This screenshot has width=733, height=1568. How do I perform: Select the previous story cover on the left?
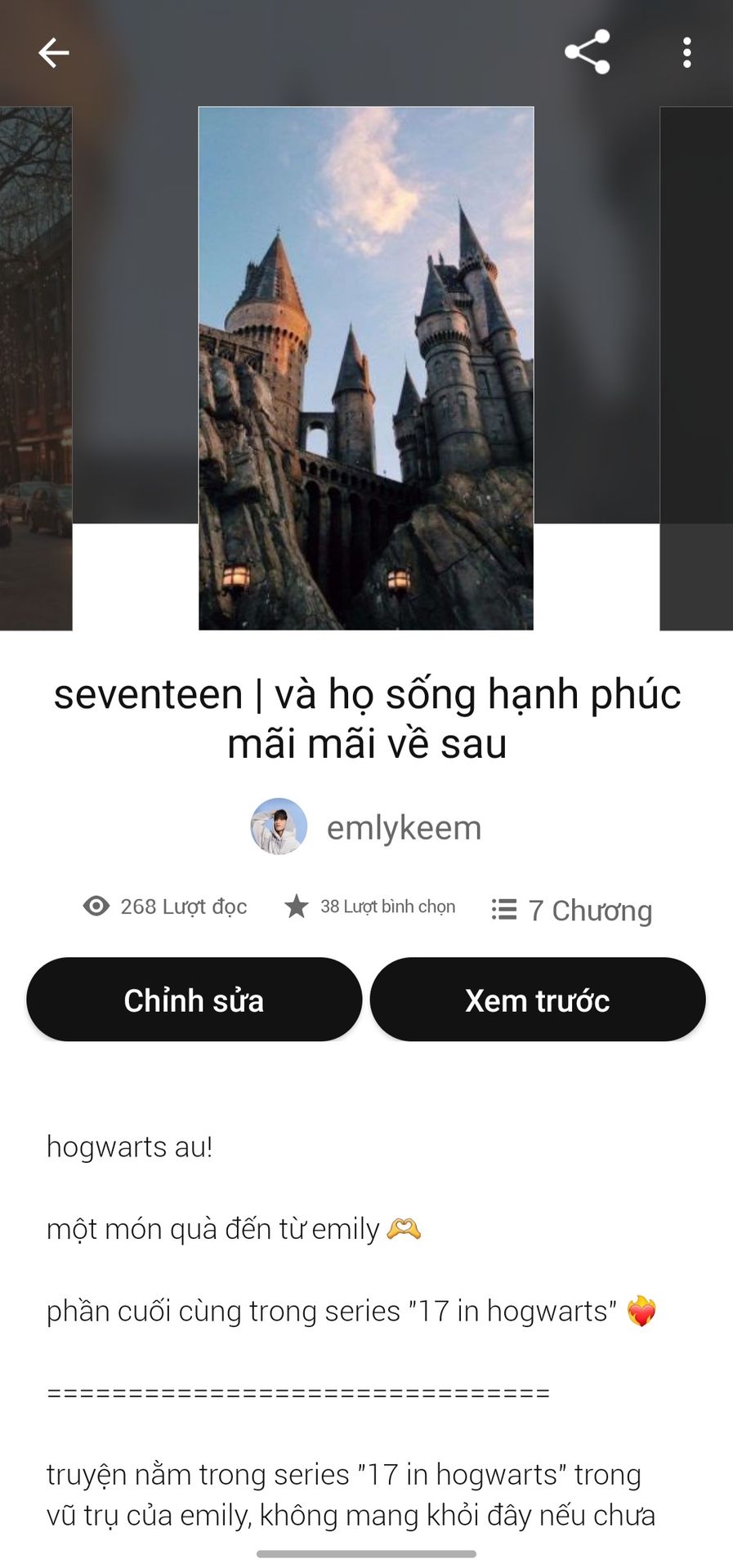tap(35, 368)
